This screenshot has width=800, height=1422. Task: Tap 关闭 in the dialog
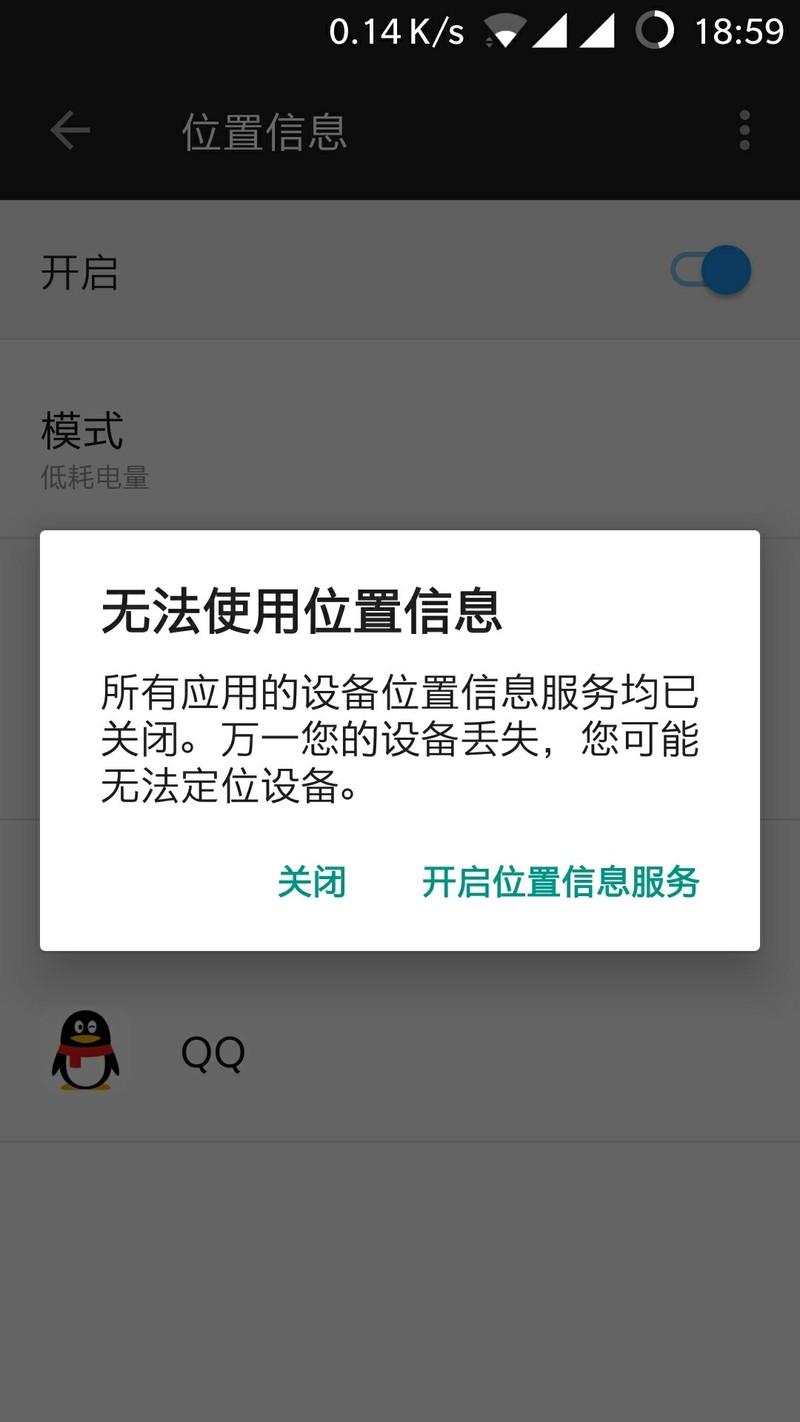[x=312, y=882]
